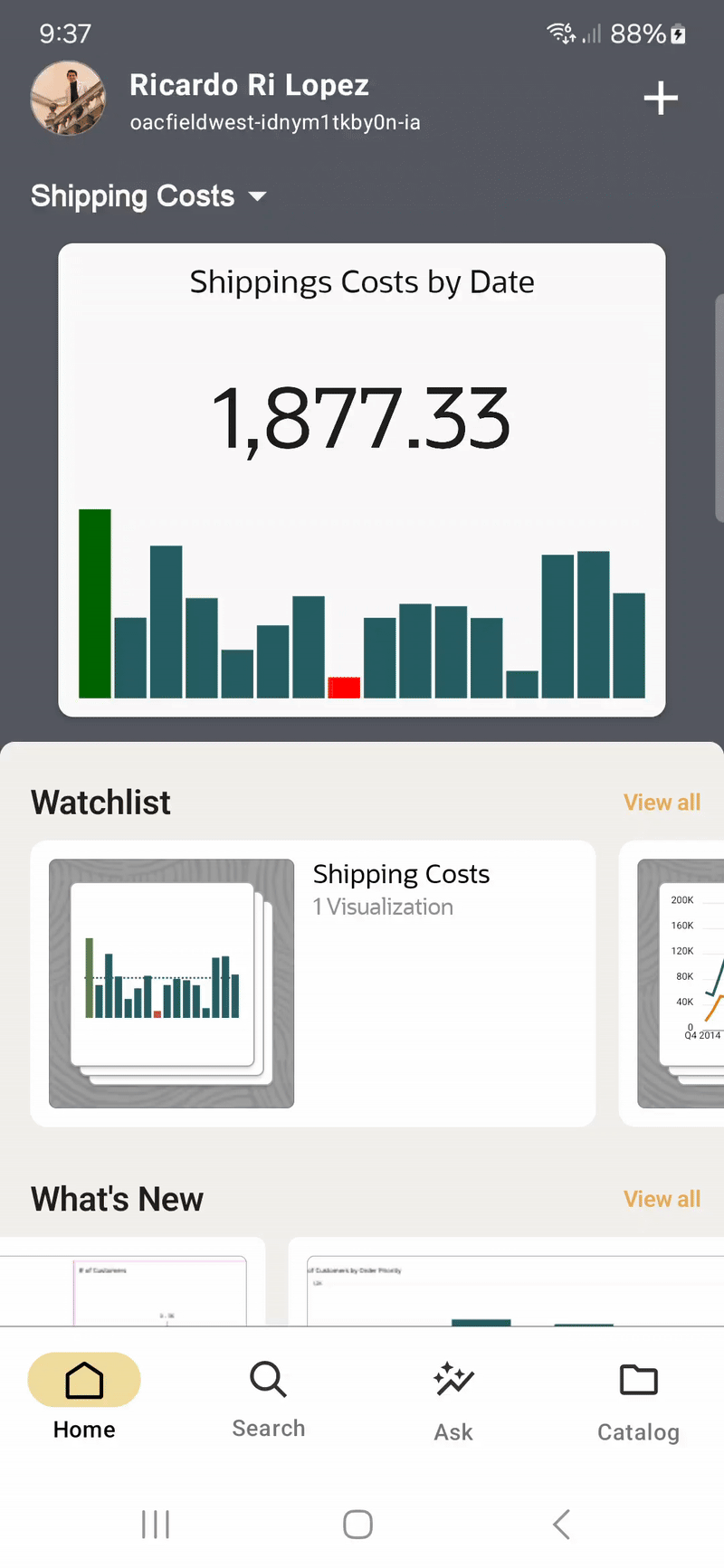This screenshot has width=724, height=1568.
Task: Open Ricardo Ri Lopez's profile avatar
Action: [x=68, y=99]
